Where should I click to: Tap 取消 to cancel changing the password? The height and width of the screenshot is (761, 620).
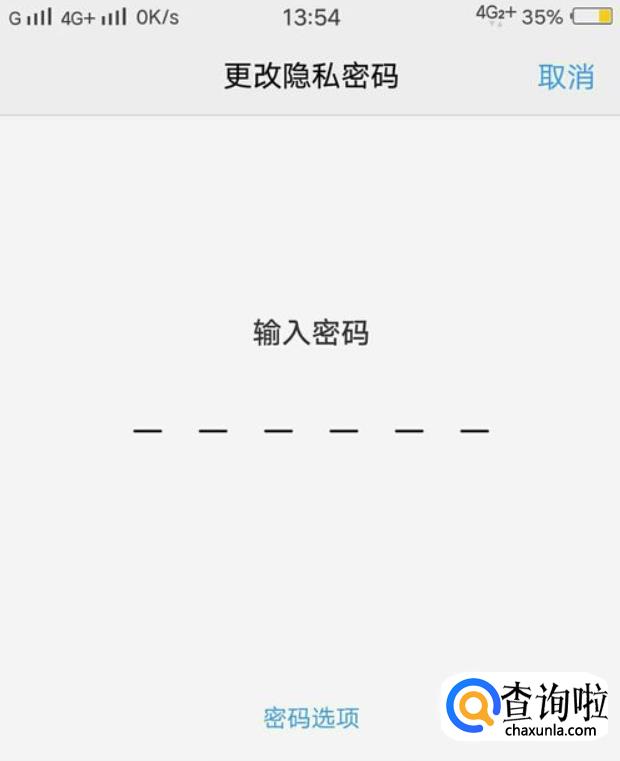(x=566, y=77)
